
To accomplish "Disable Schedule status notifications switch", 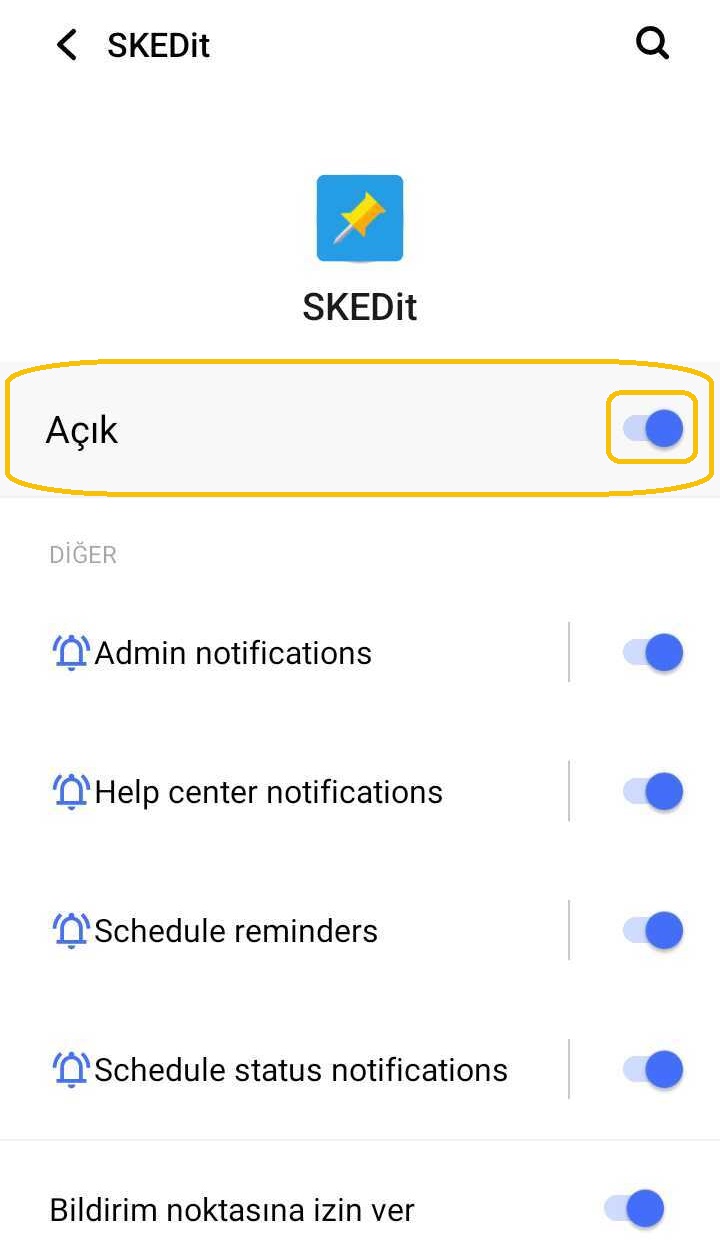I will coord(653,1070).
